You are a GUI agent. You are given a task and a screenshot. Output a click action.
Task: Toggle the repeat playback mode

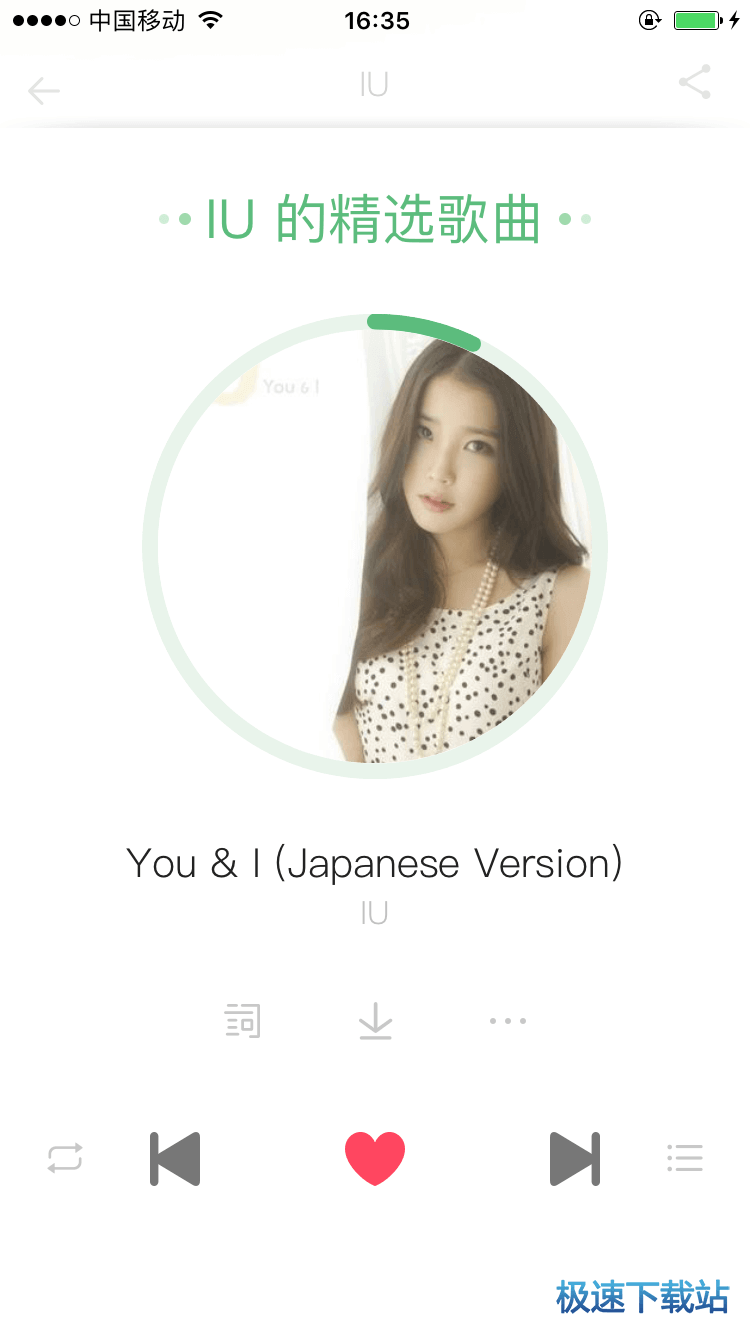(x=65, y=1159)
